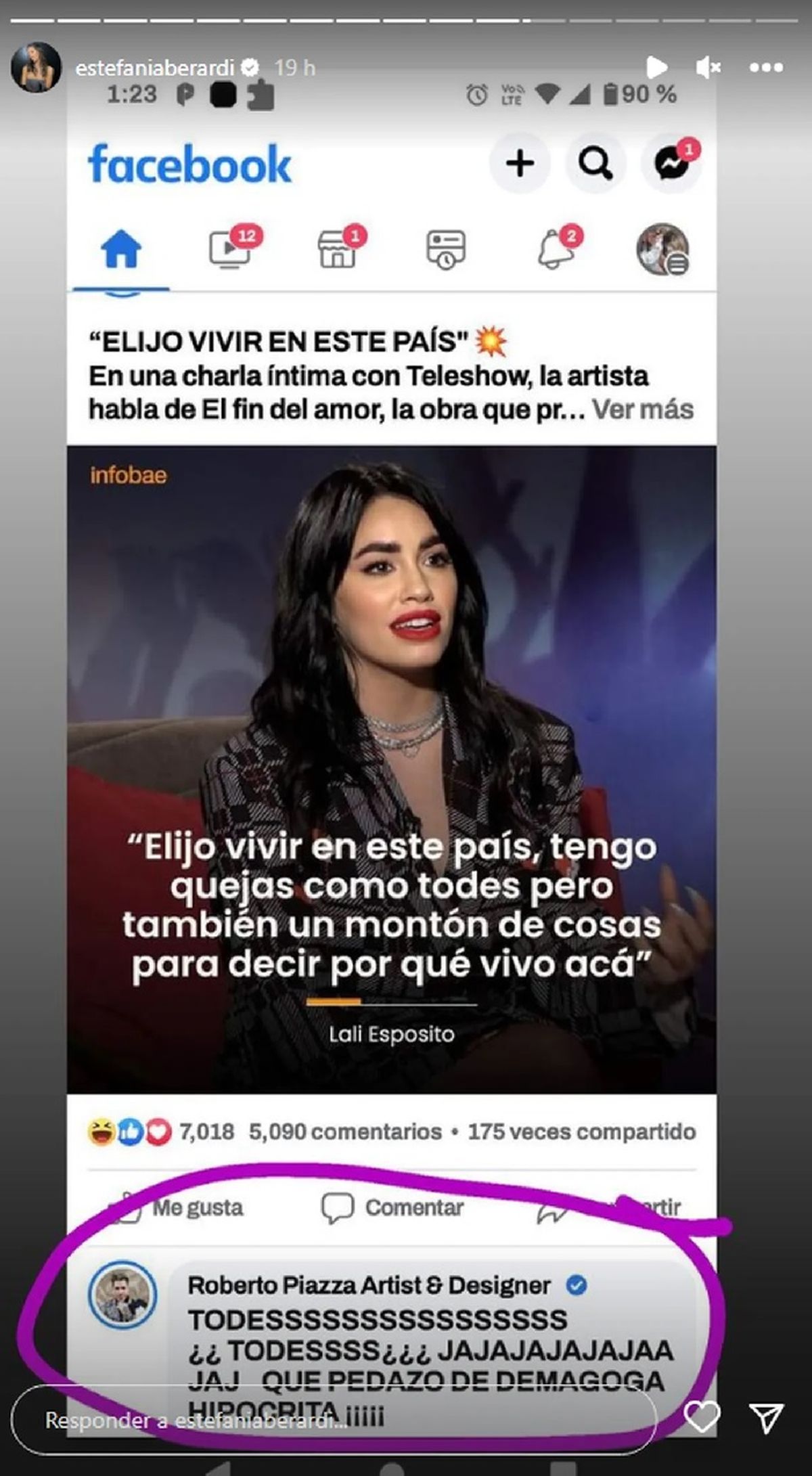Open estefaniaberardi's profile picture
This screenshot has height=1476, width=812.
point(35,66)
